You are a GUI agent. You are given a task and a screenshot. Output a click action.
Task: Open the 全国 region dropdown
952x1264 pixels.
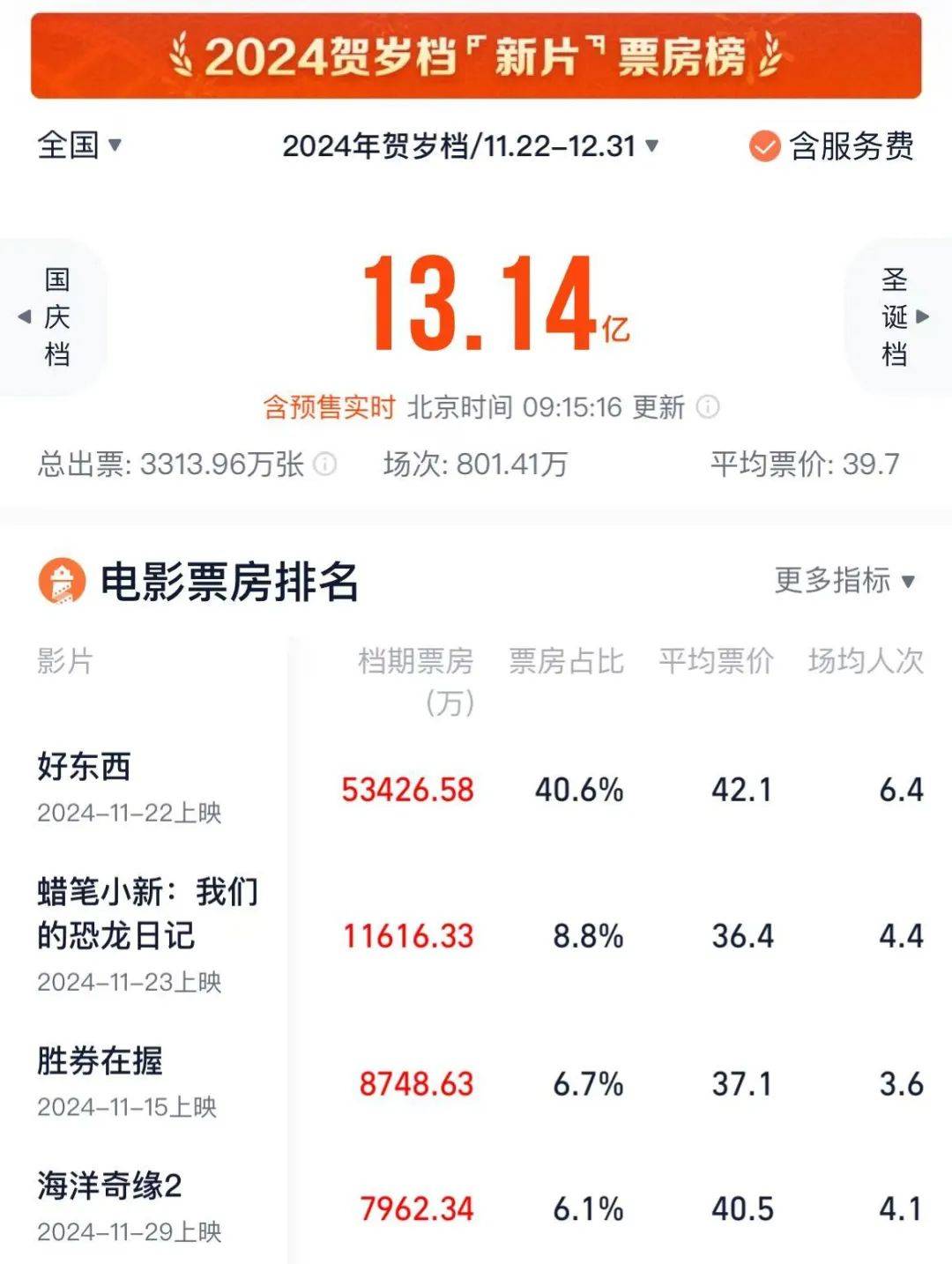coord(79,145)
